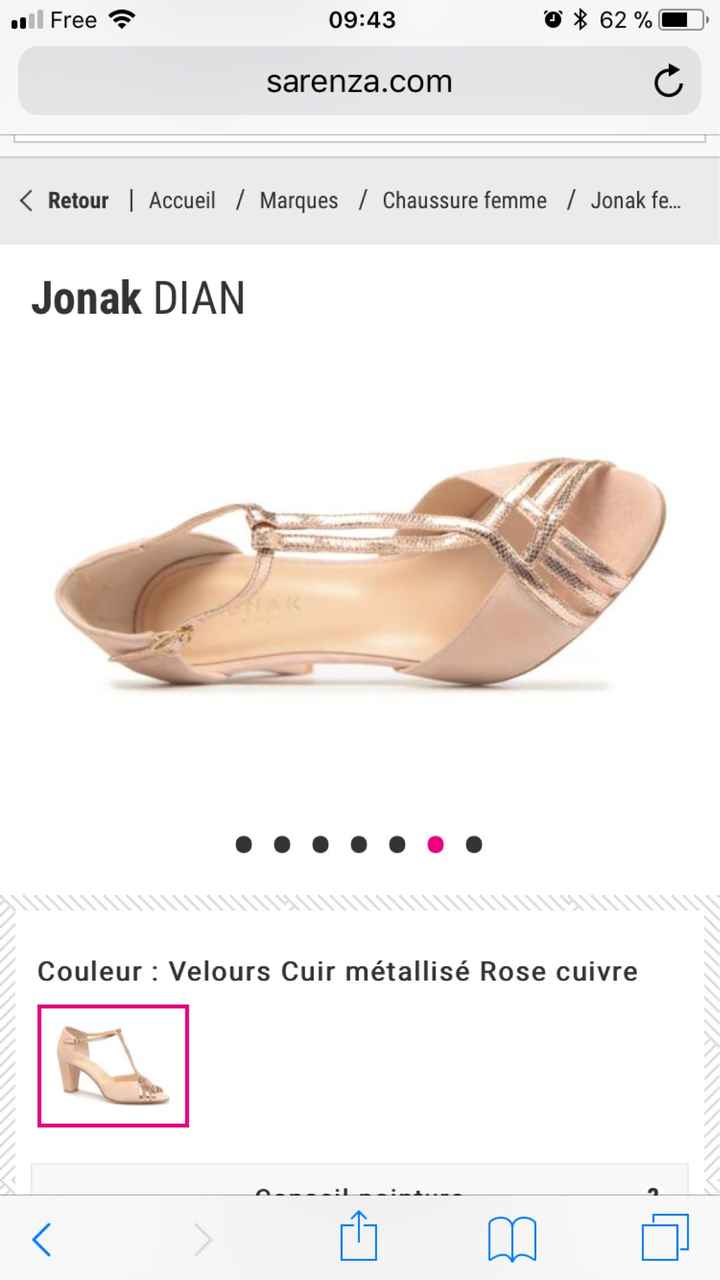Check the Wi-Fi icon in status bar

[x=122, y=17]
